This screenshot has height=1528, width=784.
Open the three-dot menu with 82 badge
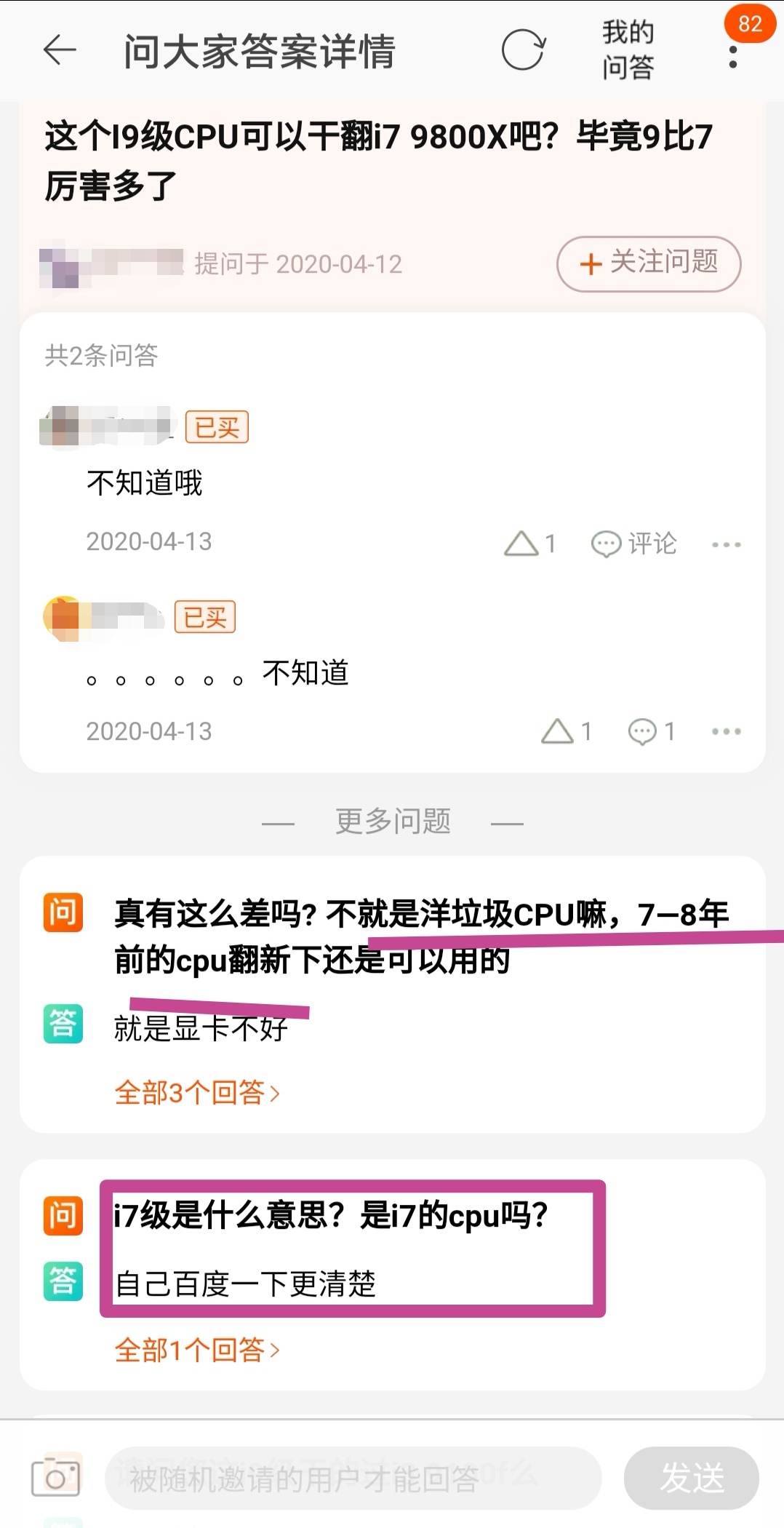pos(733,53)
